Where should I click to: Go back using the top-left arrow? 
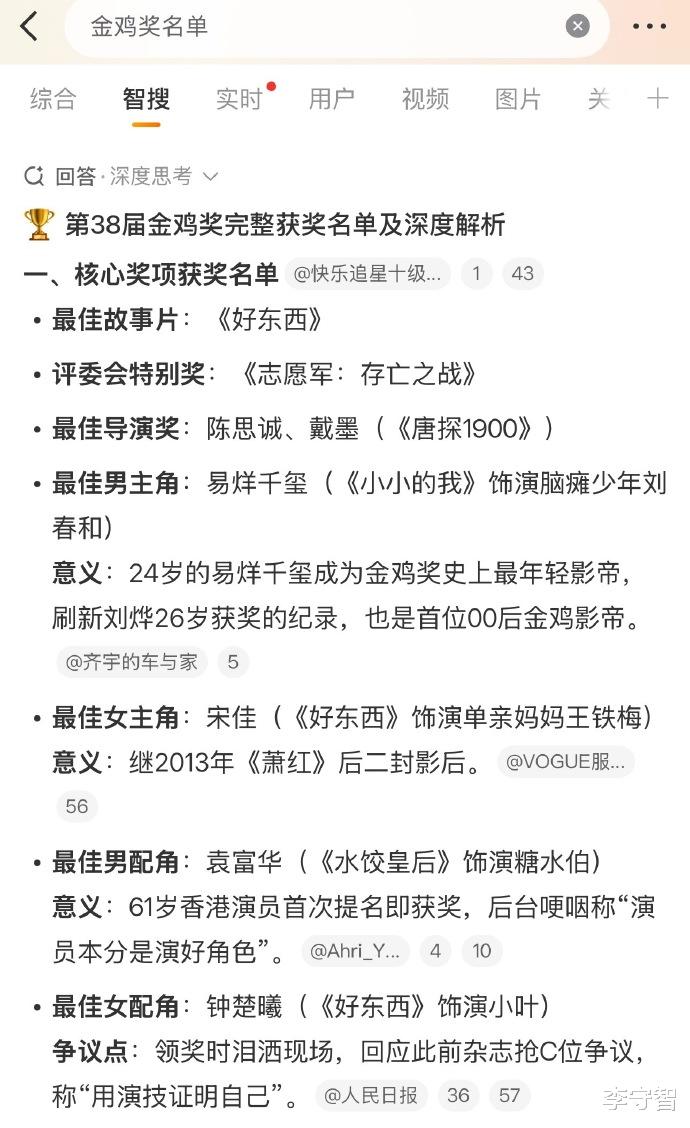(x=29, y=26)
